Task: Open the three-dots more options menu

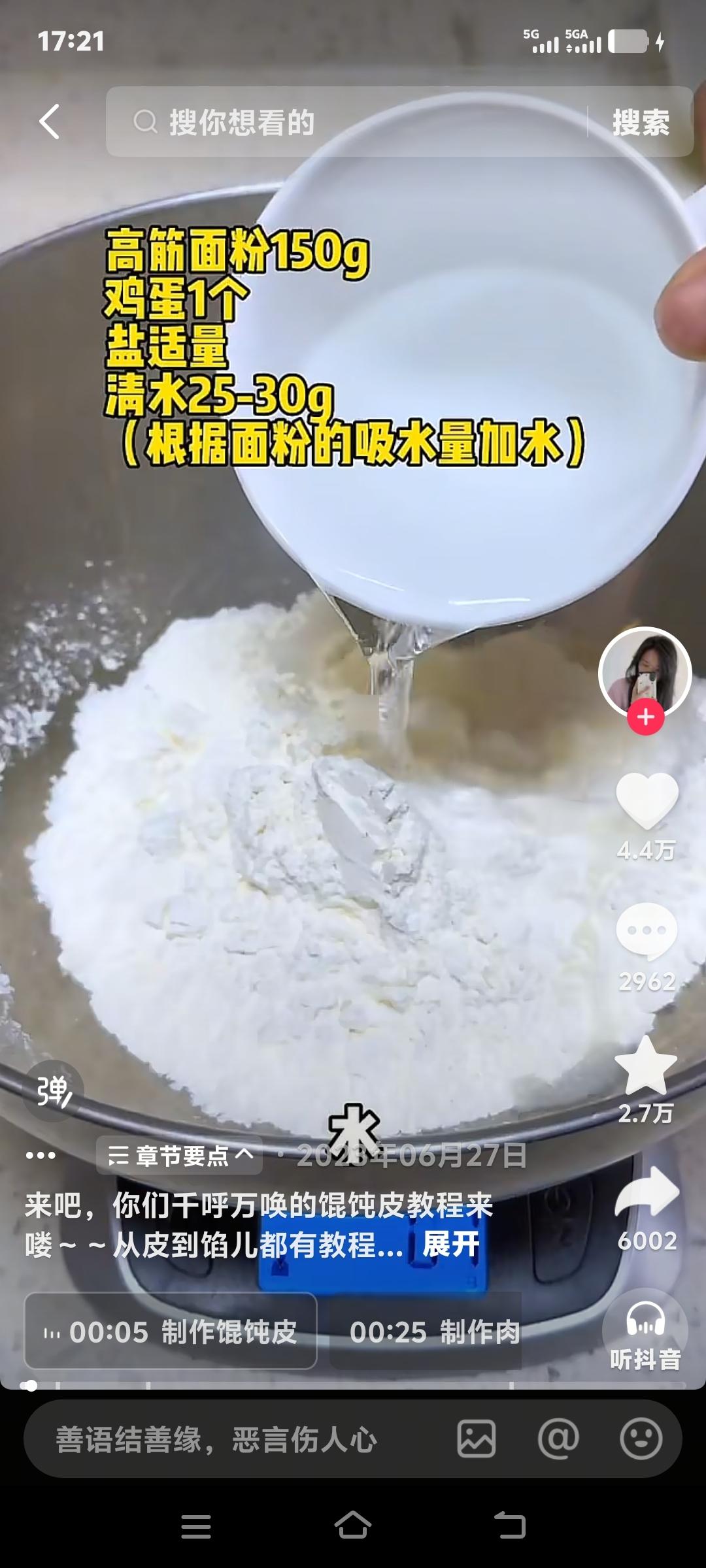Action: 41,1155
